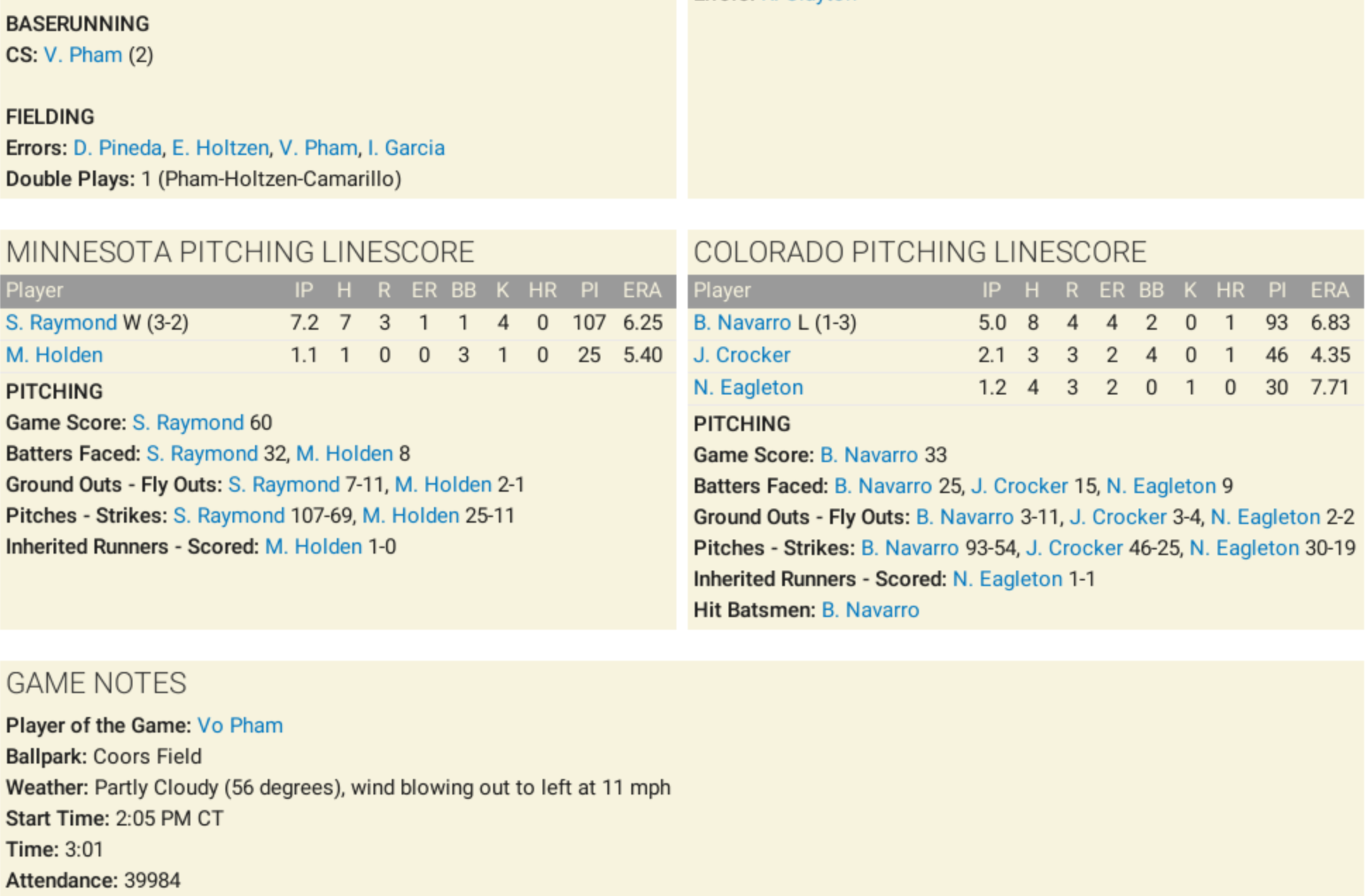Tap B. Navarro next to Game Score 33
1367x896 pixels.
click(868, 455)
